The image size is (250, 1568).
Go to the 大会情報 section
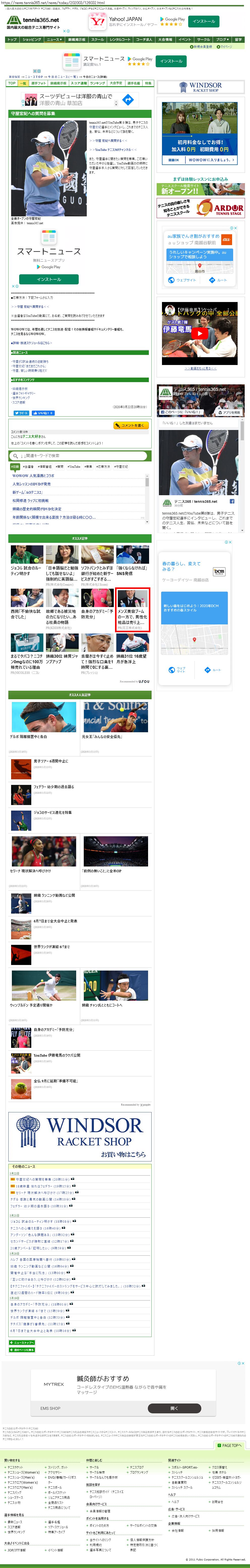(165, 40)
